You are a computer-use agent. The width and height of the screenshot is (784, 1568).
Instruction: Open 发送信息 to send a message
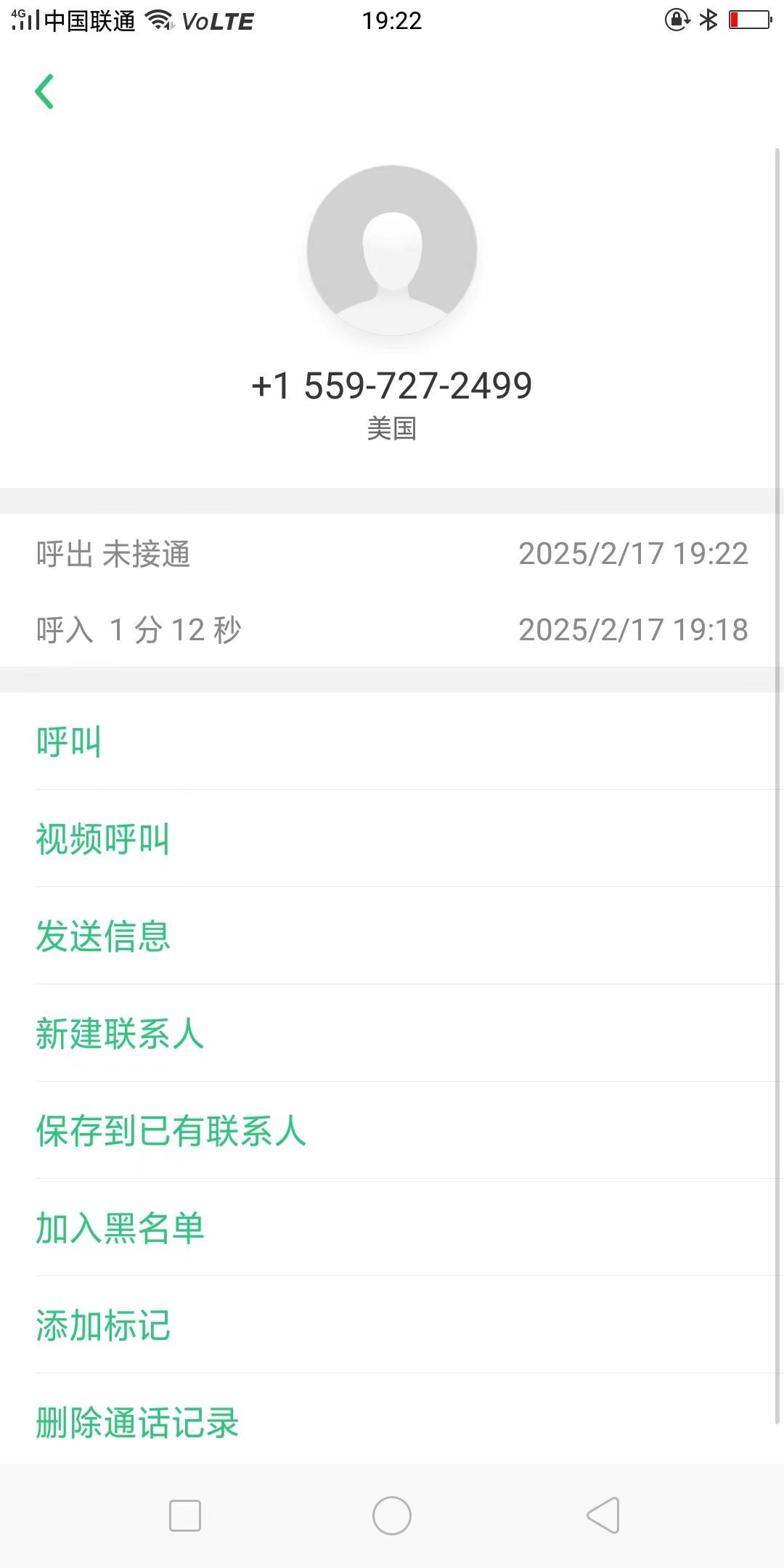point(103,936)
